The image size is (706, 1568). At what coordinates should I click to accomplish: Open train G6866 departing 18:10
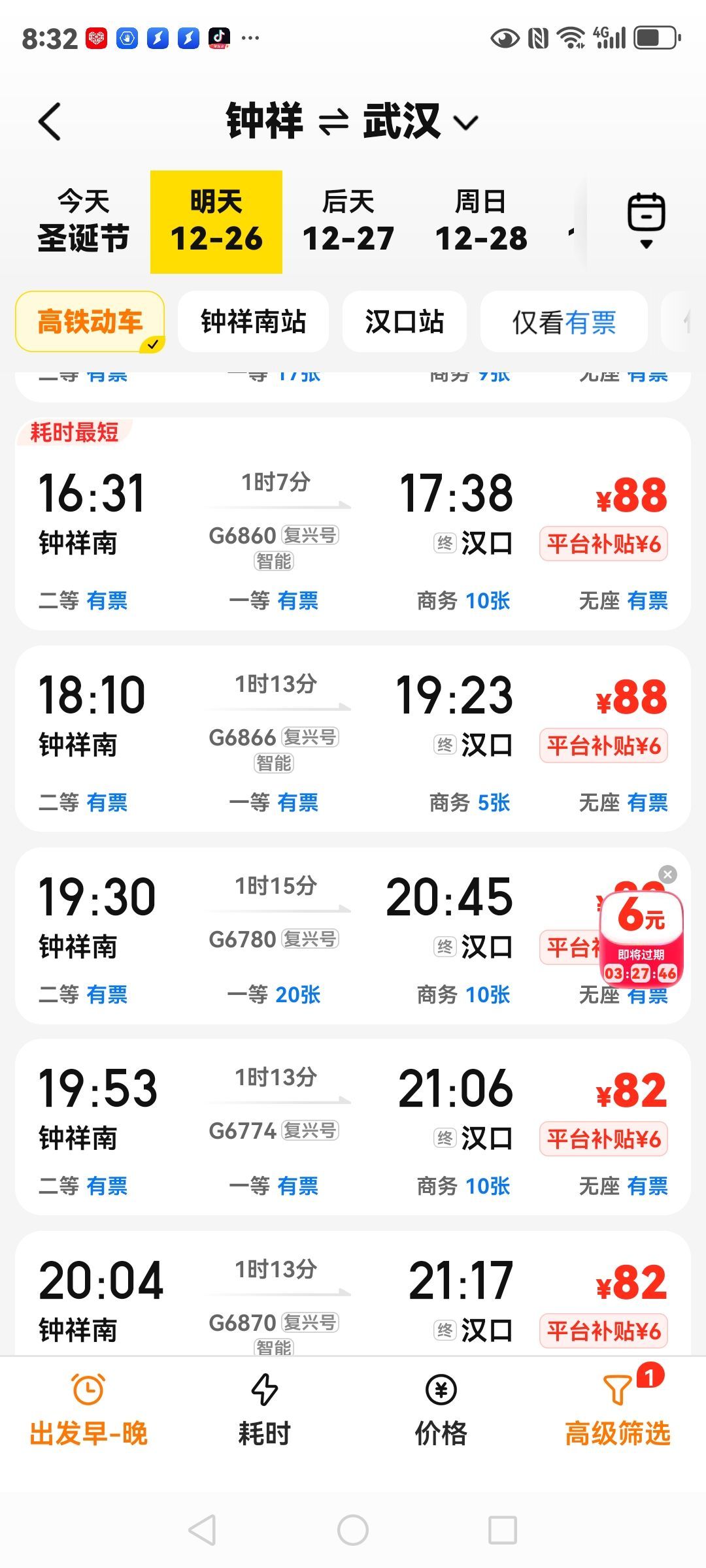click(353, 738)
